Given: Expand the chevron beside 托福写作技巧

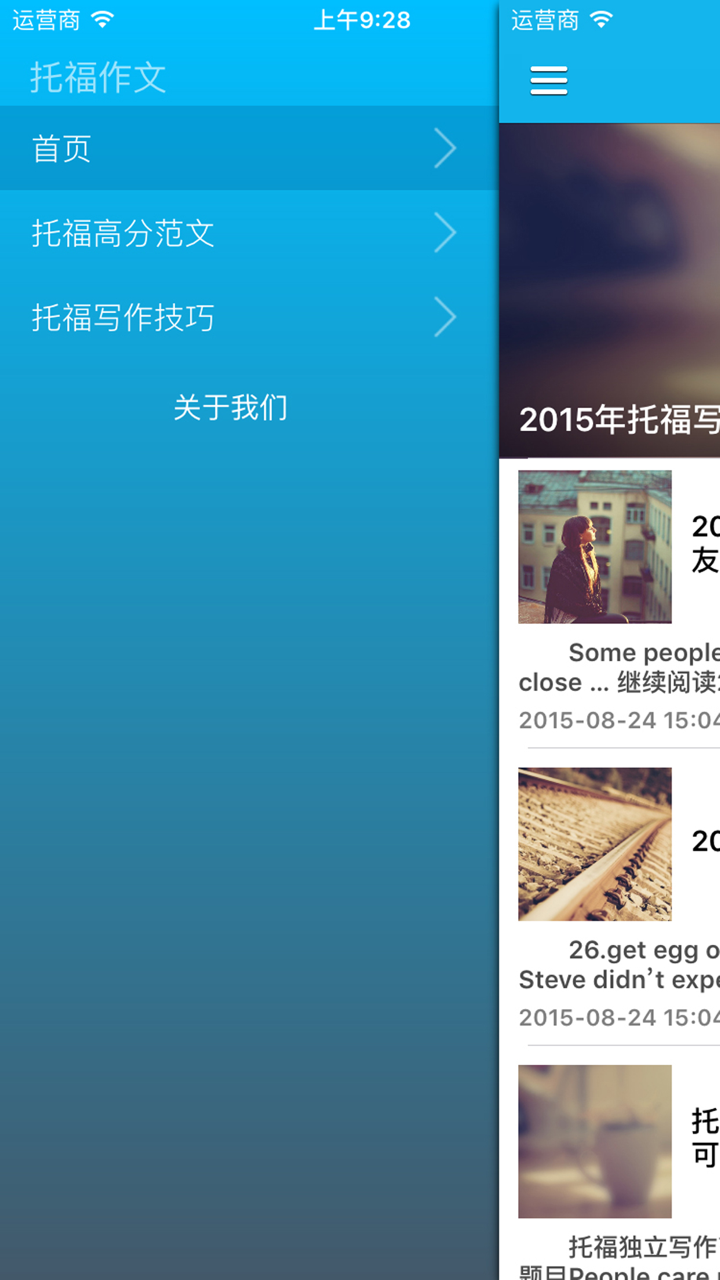Looking at the screenshot, I should (x=444, y=318).
